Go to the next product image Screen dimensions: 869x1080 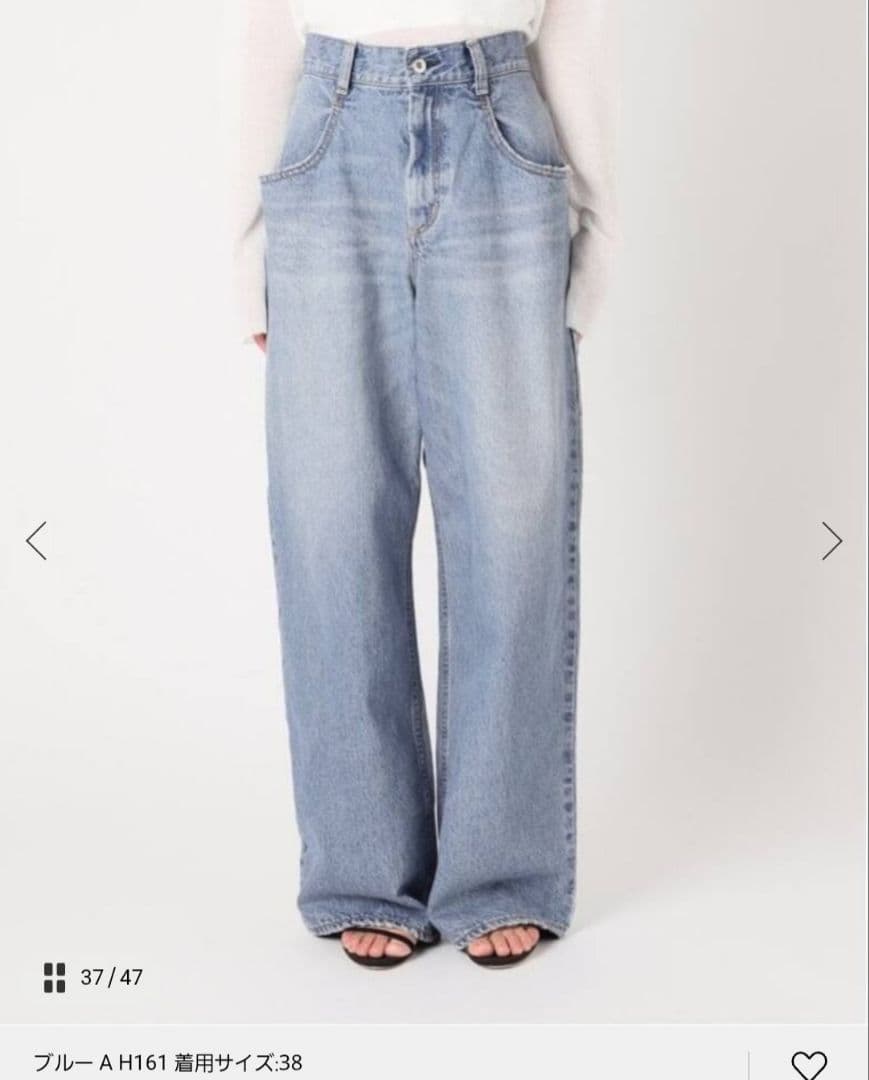pos(831,541)
